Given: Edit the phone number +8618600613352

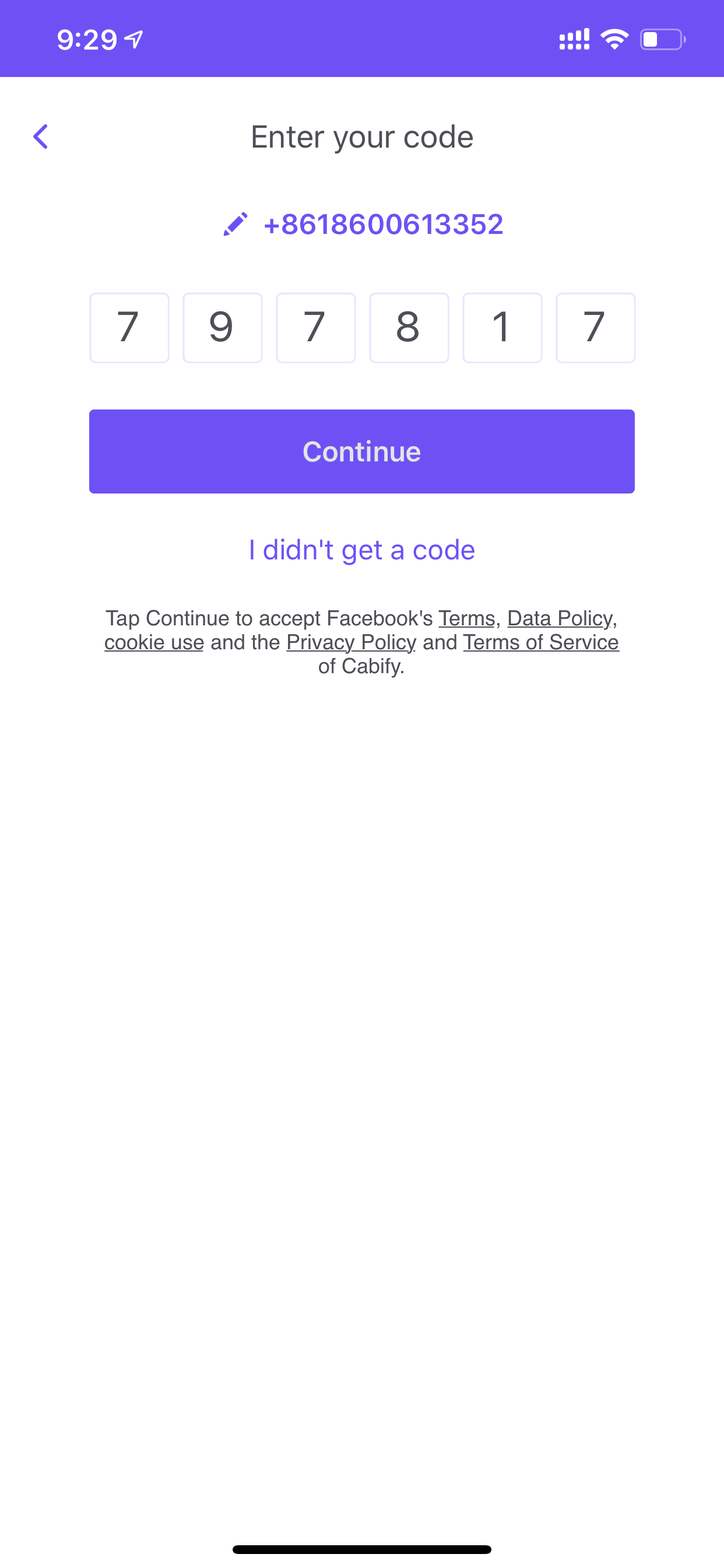Looking at the screenshot, I should 363,225.
